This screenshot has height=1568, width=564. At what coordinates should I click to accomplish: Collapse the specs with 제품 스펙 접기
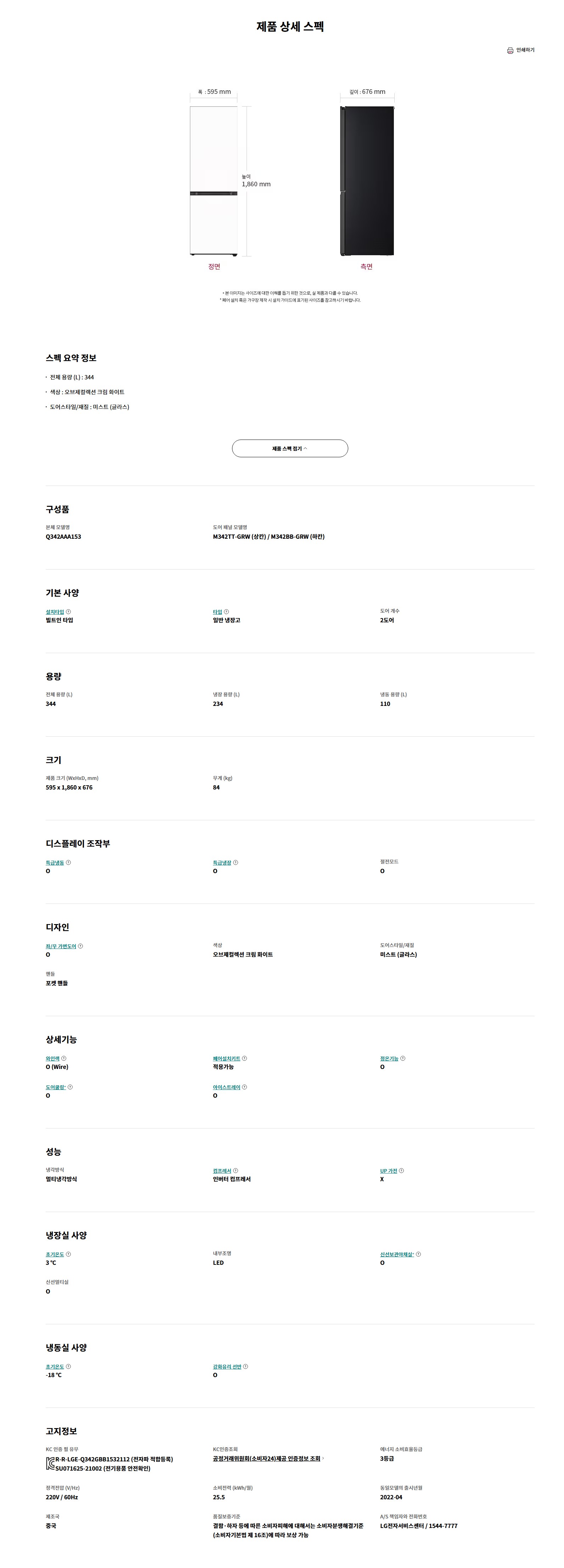(289, 449)
